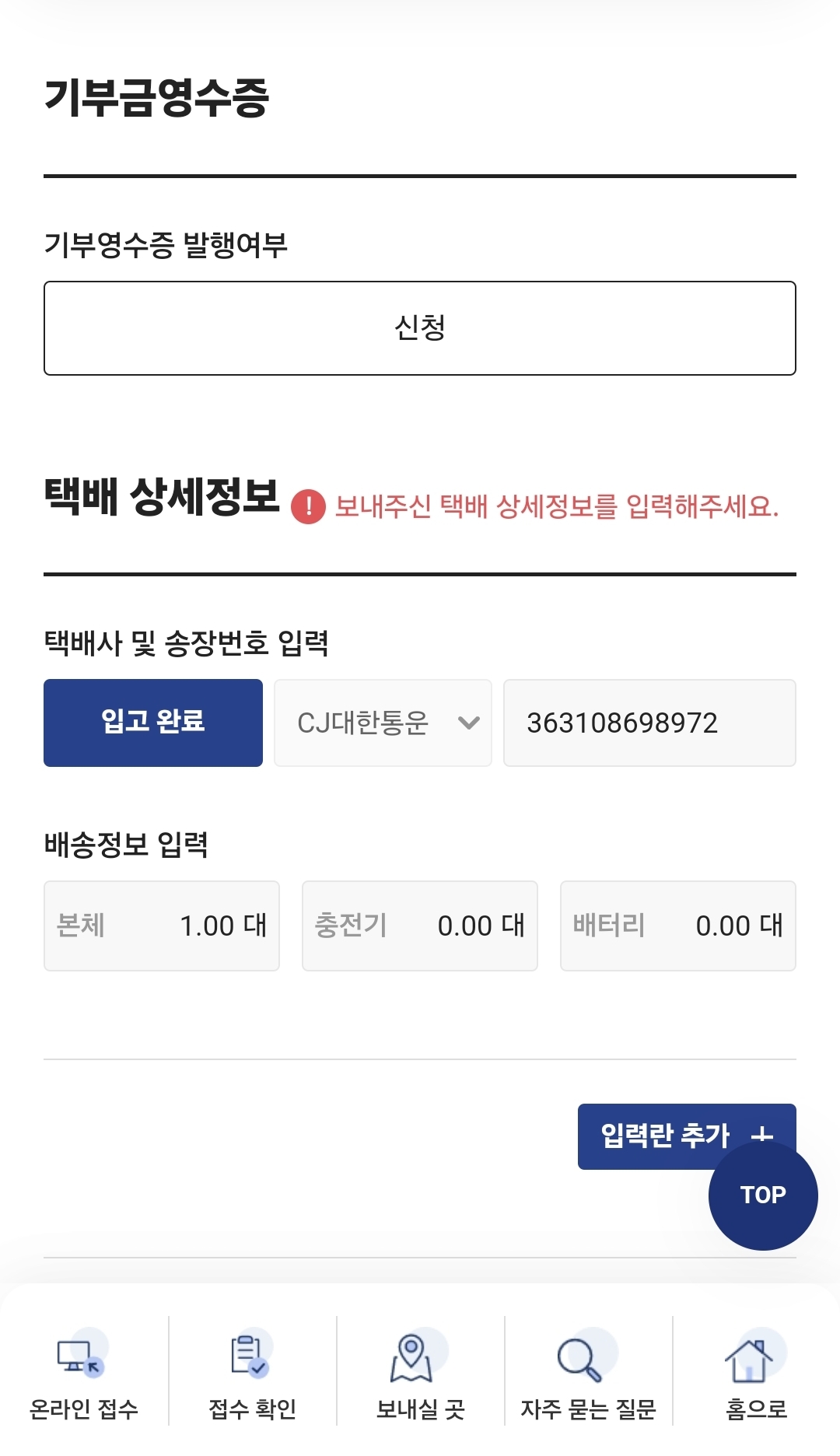Screen dimensions: 840x1456
Task: Tap the 입고 완료 button
Action: click(153, 723)
